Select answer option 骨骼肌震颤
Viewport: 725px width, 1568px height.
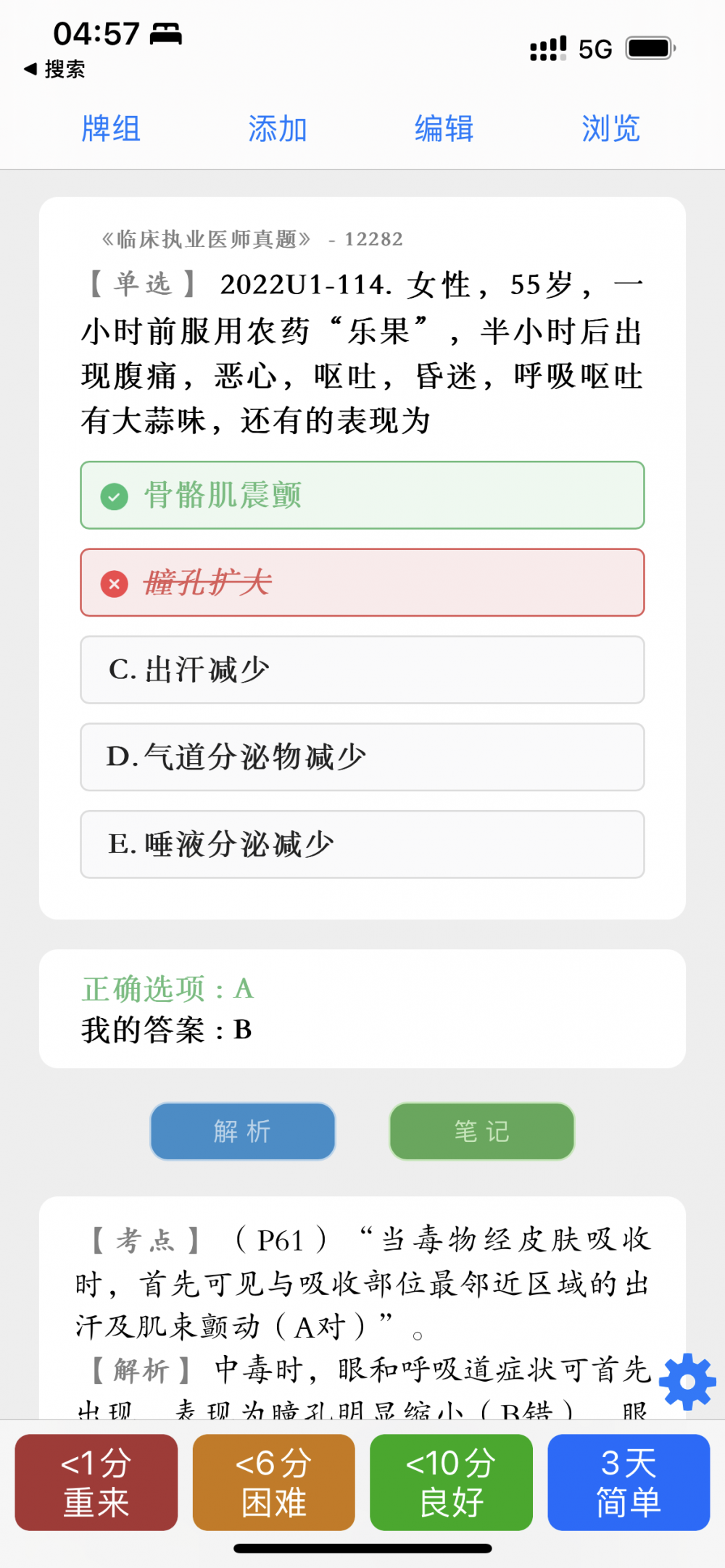[362, 495]
